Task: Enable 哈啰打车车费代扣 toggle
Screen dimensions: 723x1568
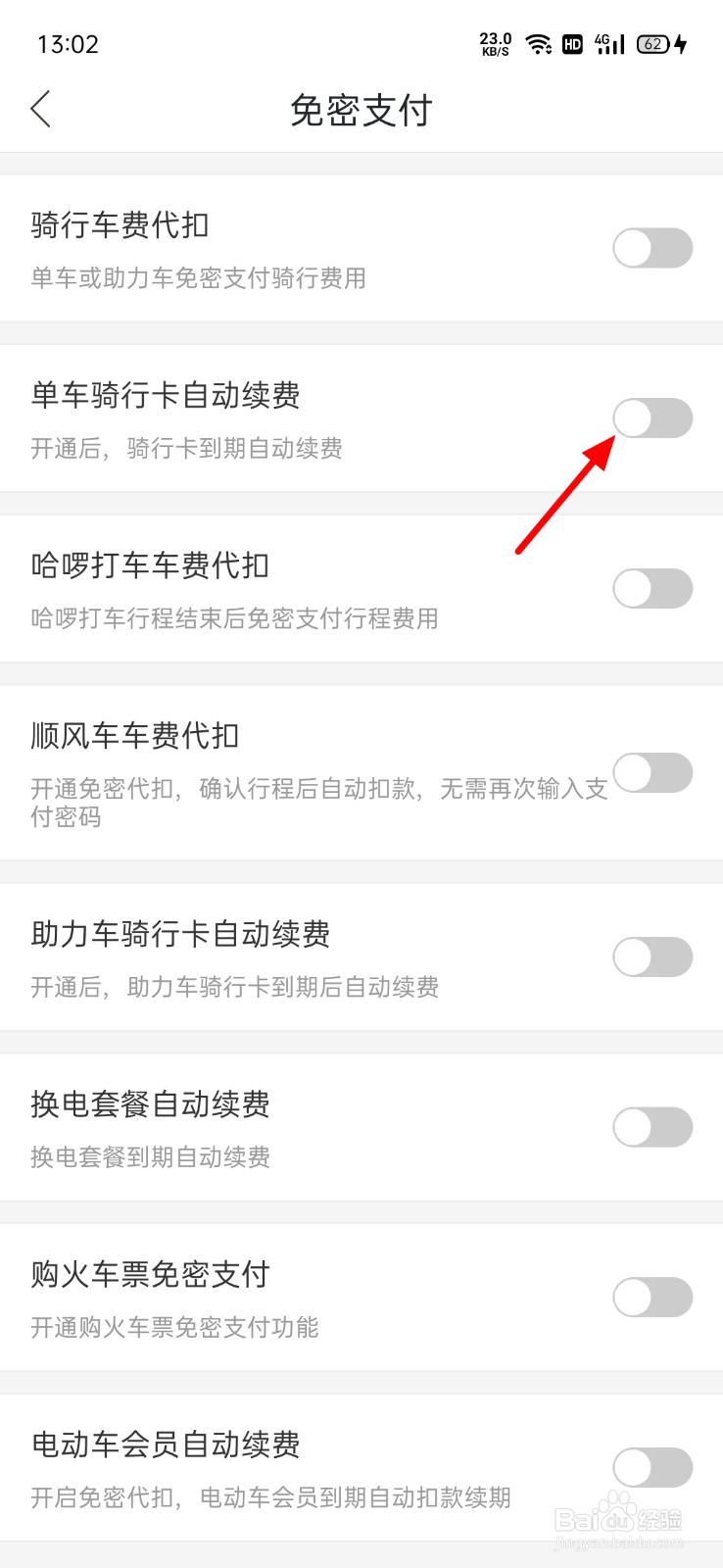Action: pos(652,588)
